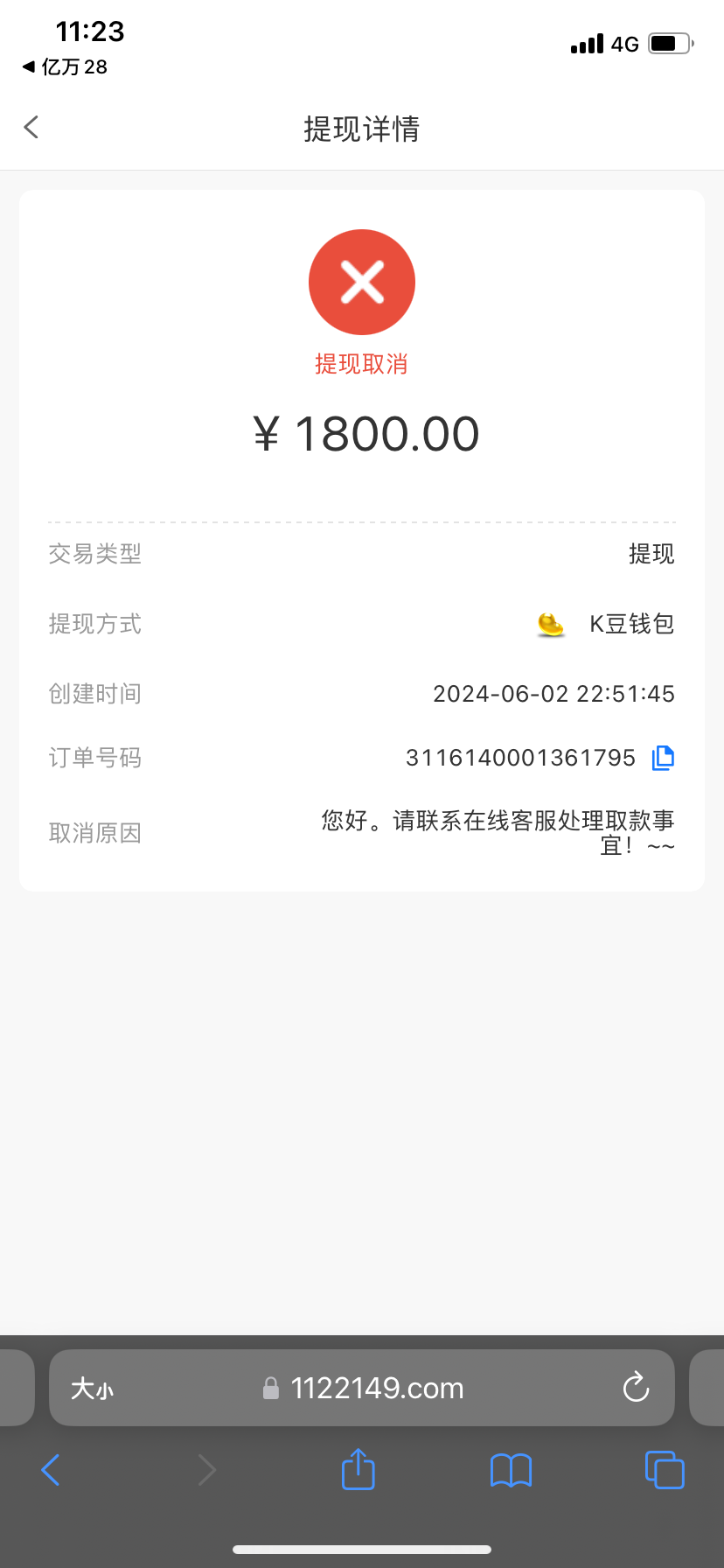Go back from the 提现详情 page
The image size is (724, 1568).
click(31, 128)
